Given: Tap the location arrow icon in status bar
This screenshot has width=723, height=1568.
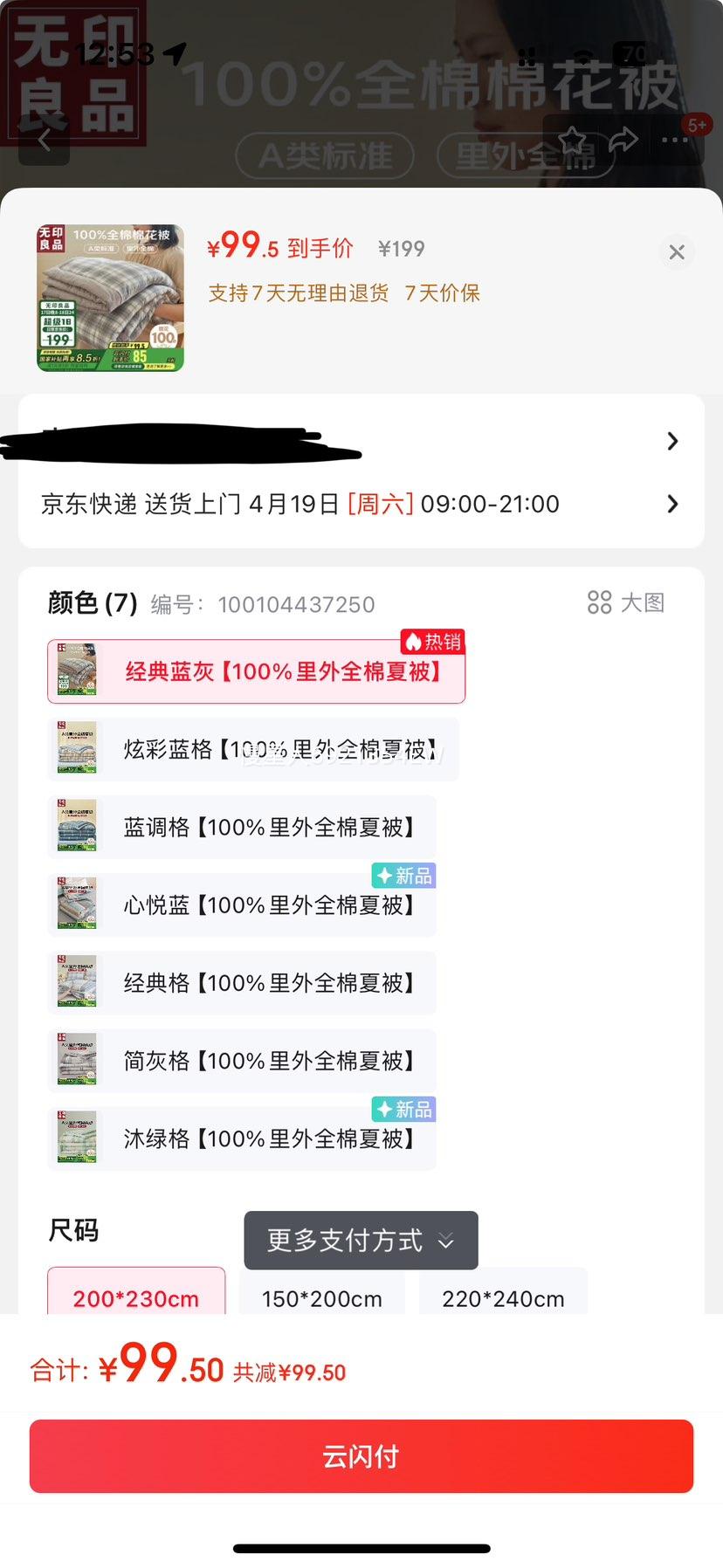Looking at the screenshot, I should click(x=176, y=52).
